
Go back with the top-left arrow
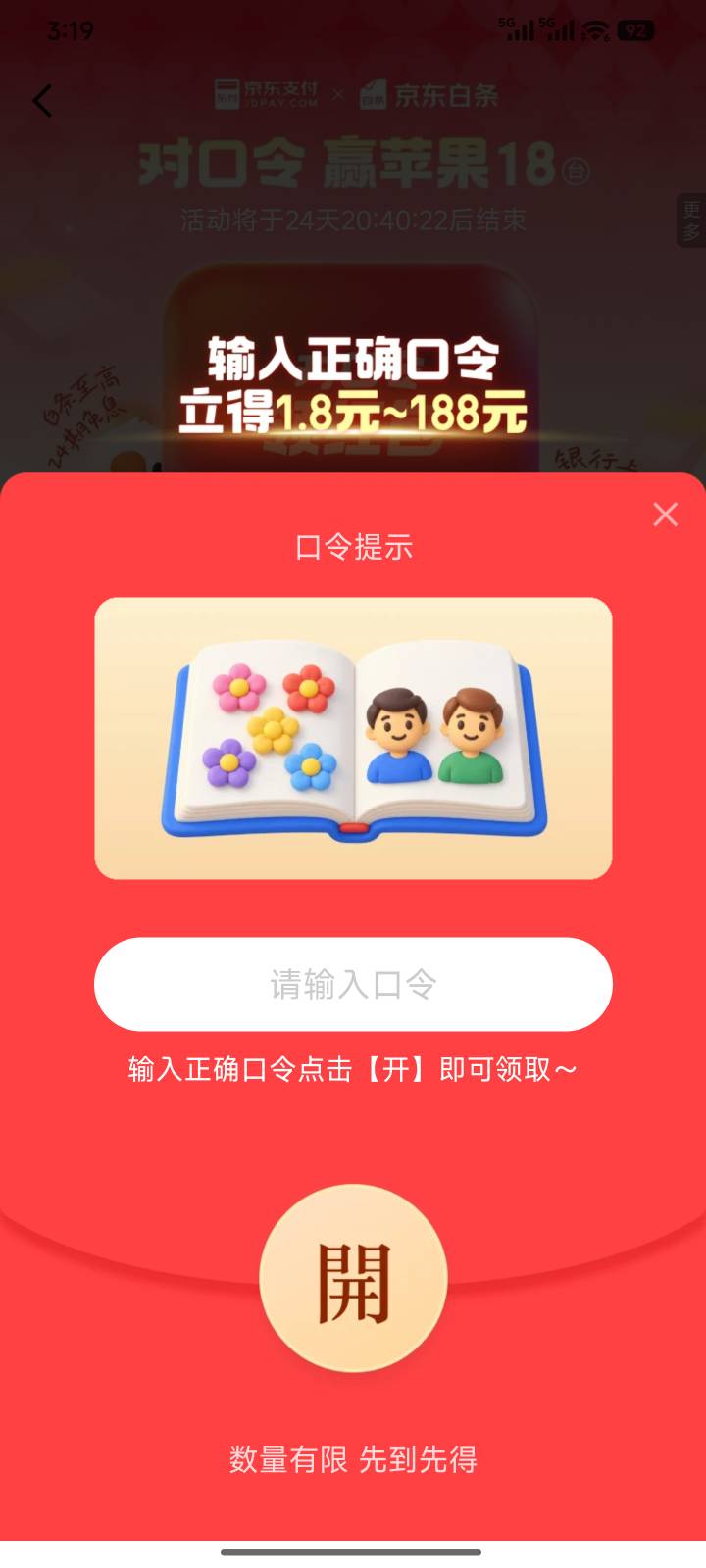tap(42, 101)
